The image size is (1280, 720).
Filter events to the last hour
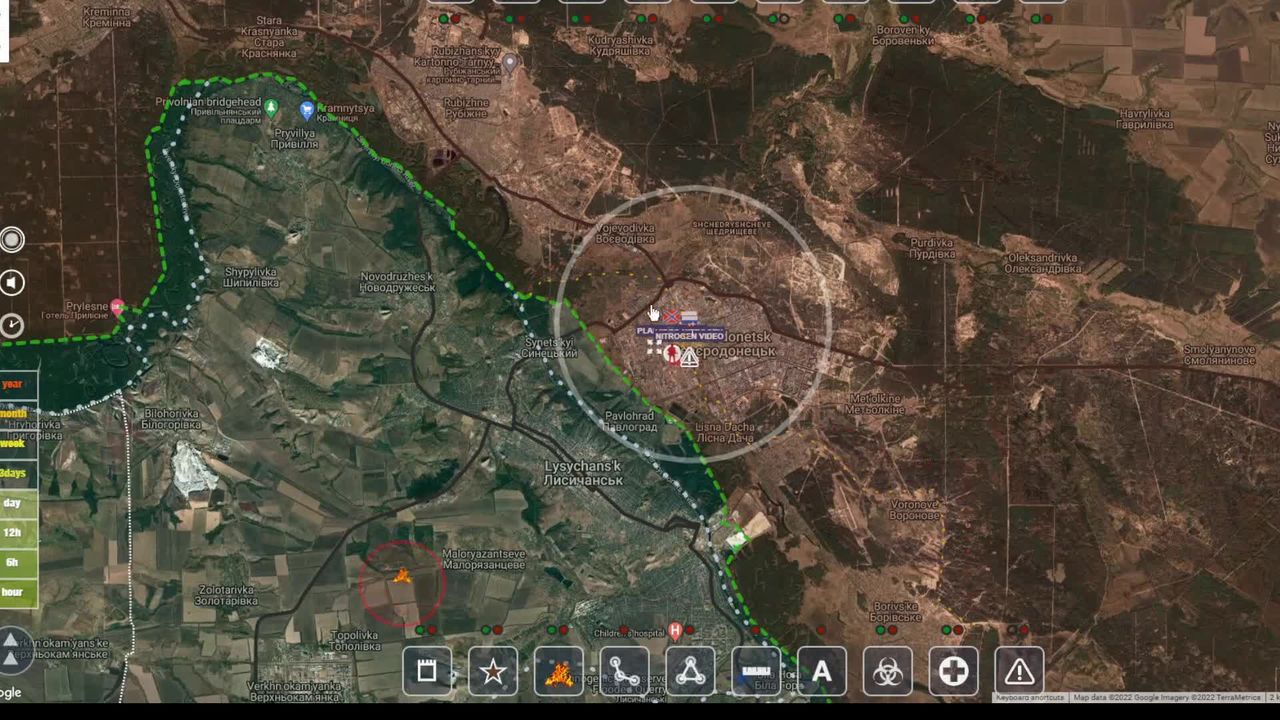(x=13, y=592)
